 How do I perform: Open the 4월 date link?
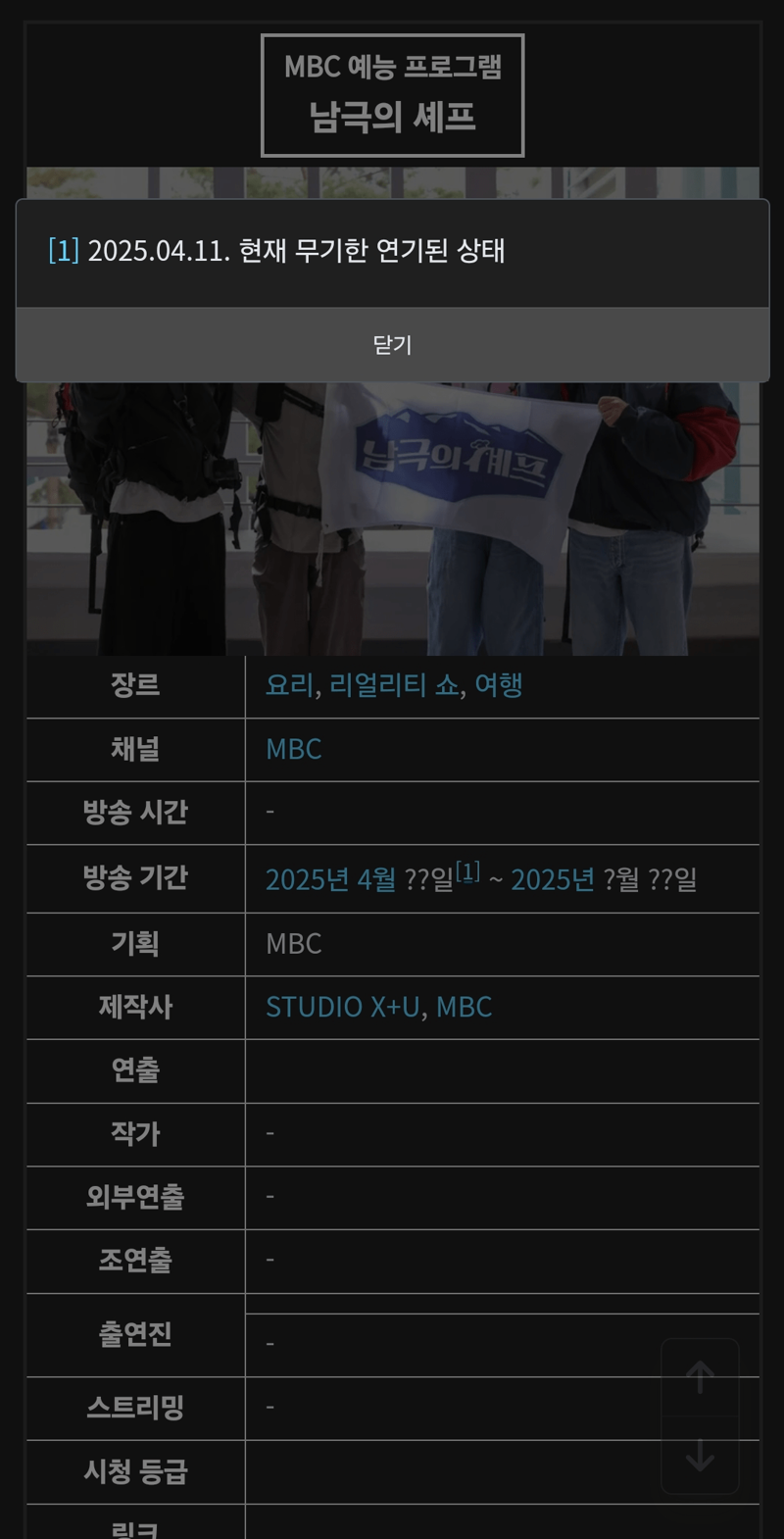(376, 879)
